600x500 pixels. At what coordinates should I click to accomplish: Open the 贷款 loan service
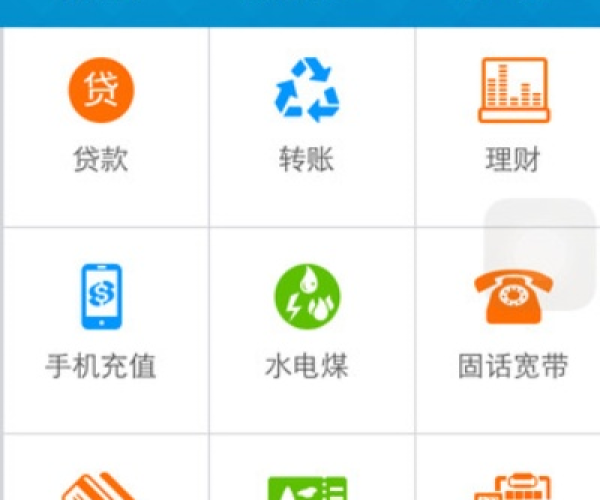102,115
